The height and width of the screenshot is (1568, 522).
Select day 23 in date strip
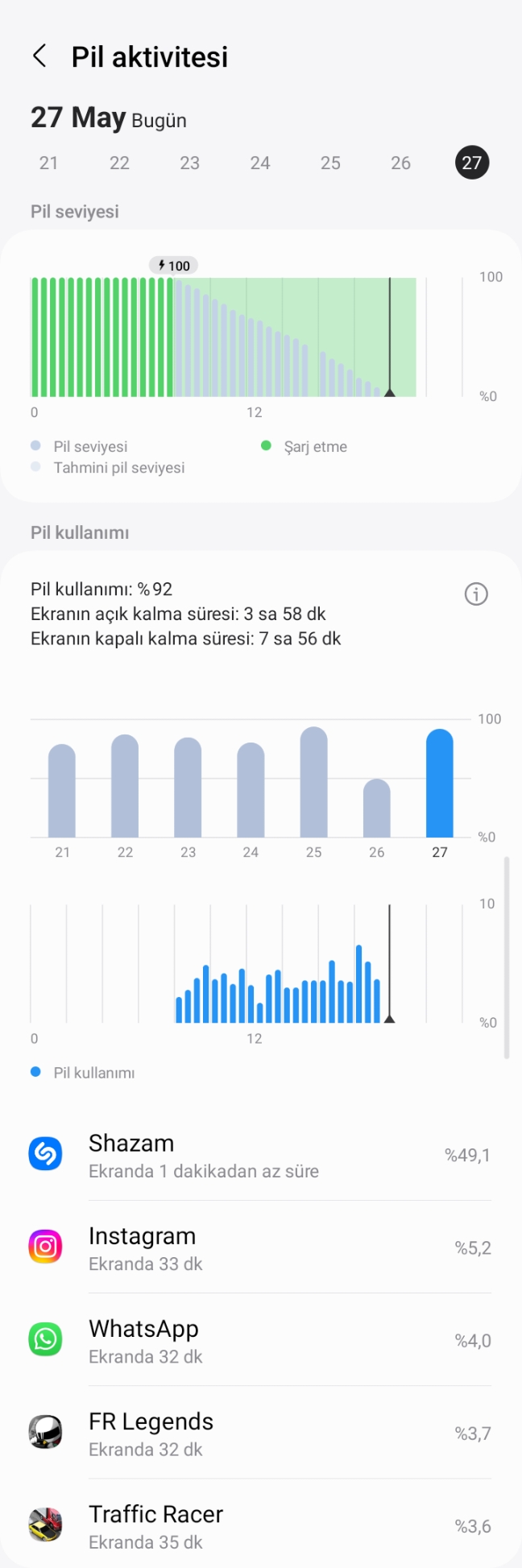pos(189,163)
